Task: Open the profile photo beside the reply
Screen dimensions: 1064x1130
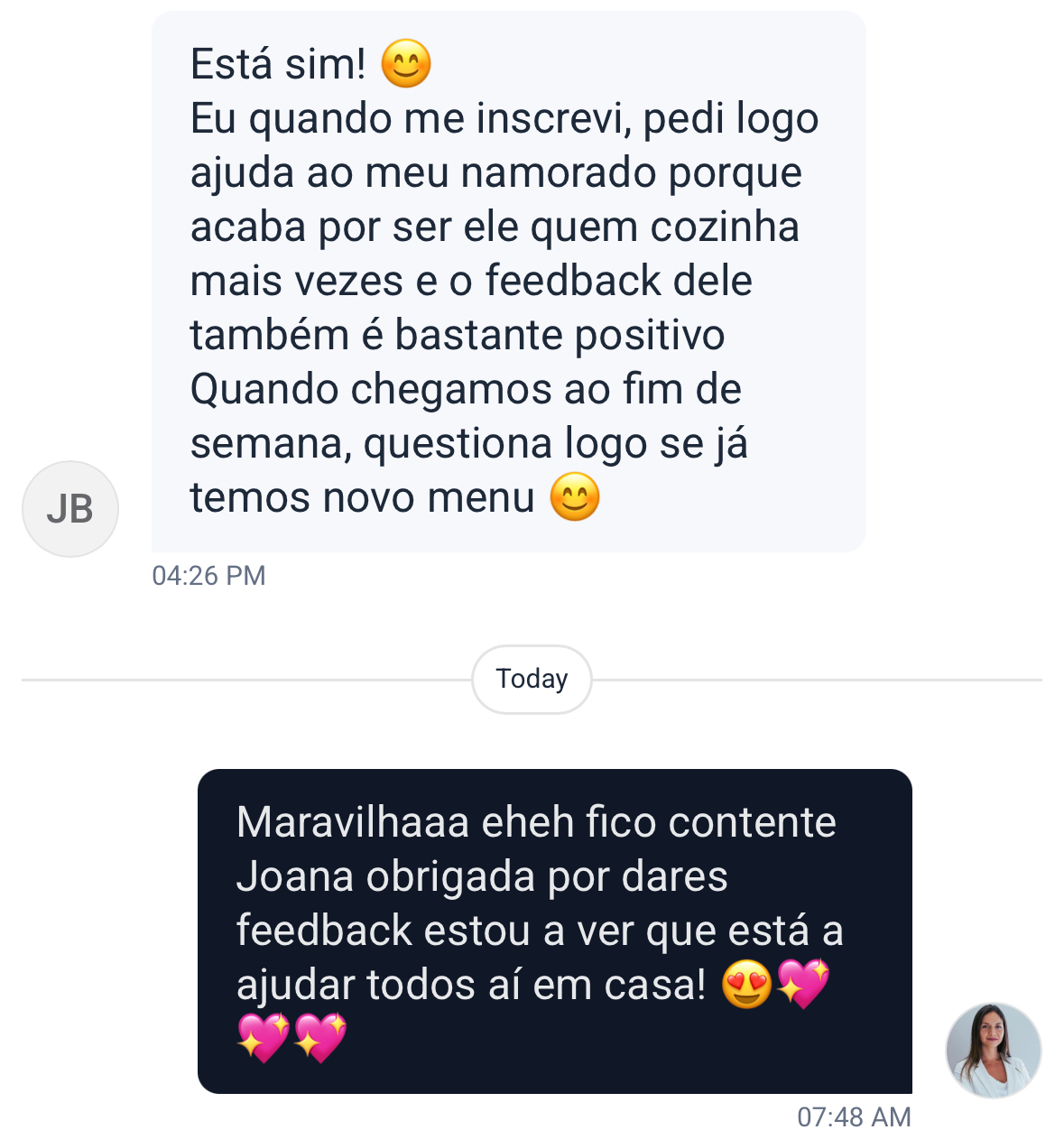Action: point(993,1050)
